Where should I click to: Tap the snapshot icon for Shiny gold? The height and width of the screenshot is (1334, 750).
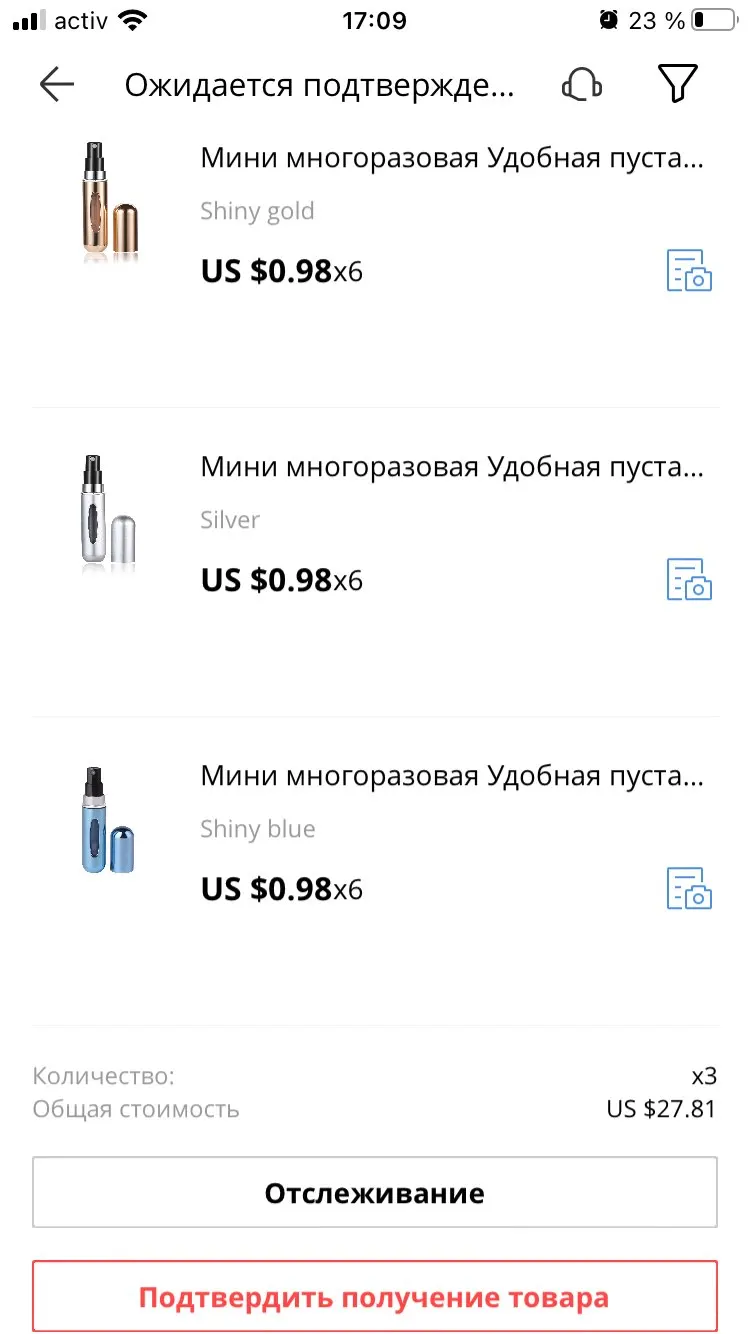(x=689, y=270)
